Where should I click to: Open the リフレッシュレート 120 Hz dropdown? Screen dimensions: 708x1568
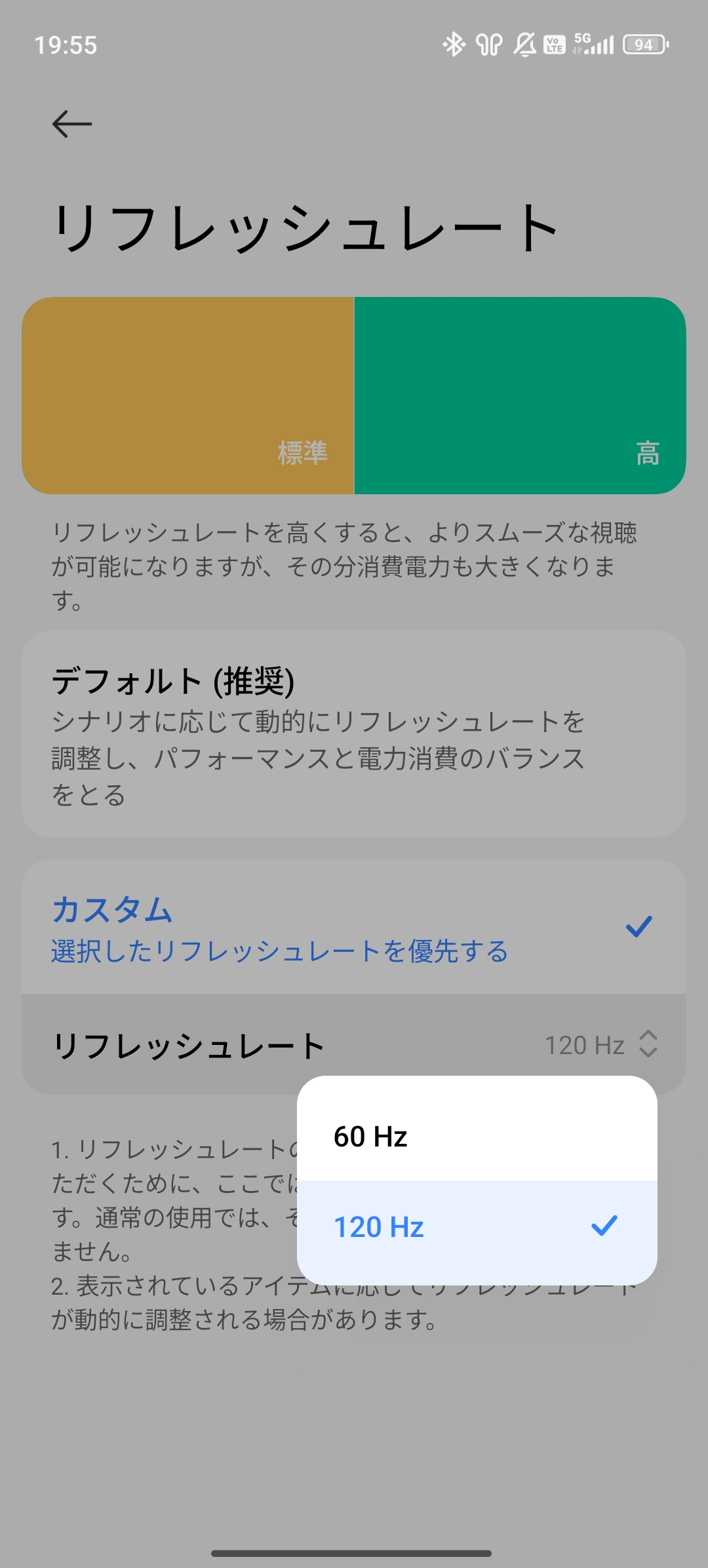pos(600,1045)
